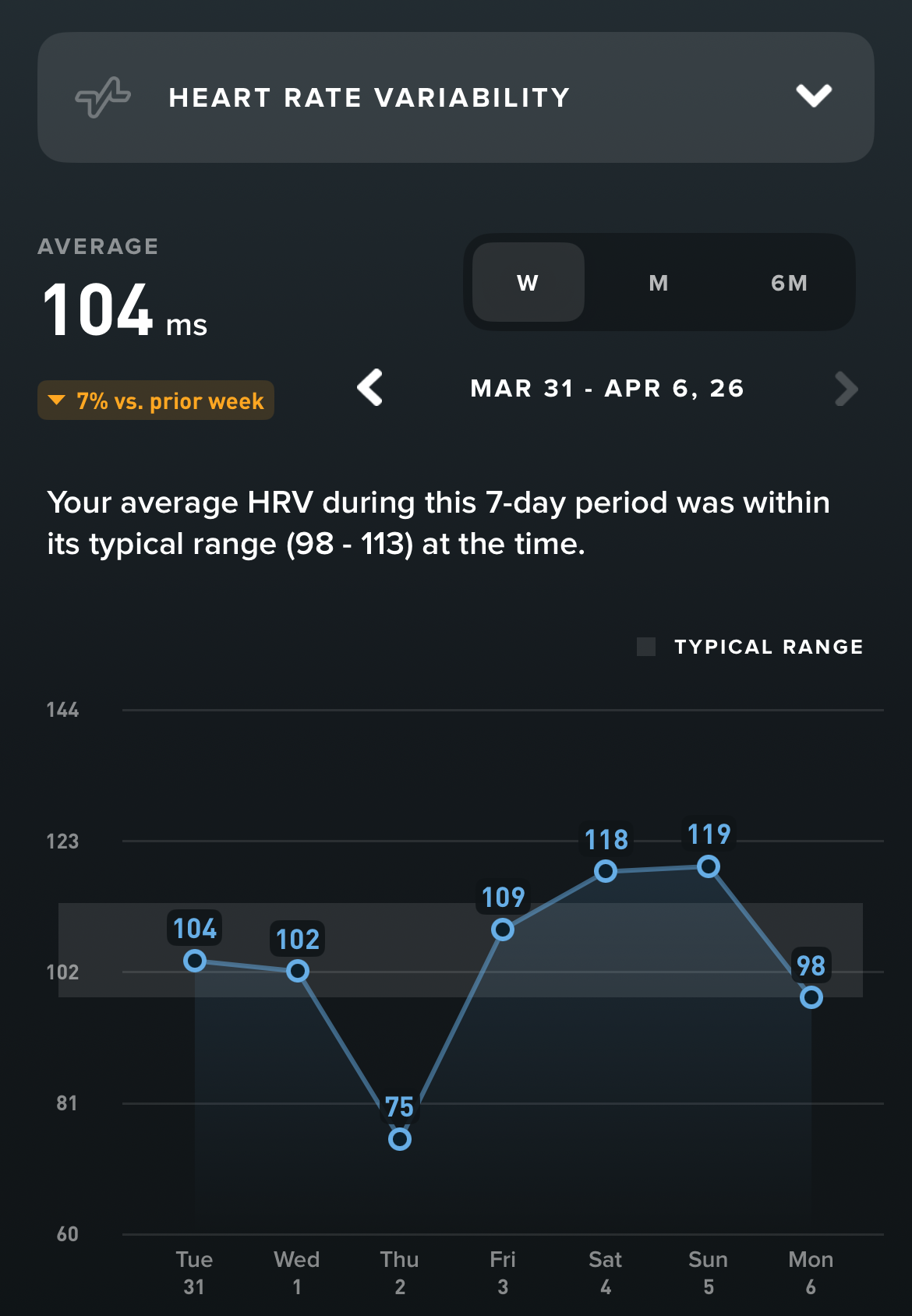Click the heart rate variability waveform icon
This screenshot has width=912, height=1316.
pyautogui.click(x=102, y=97)
